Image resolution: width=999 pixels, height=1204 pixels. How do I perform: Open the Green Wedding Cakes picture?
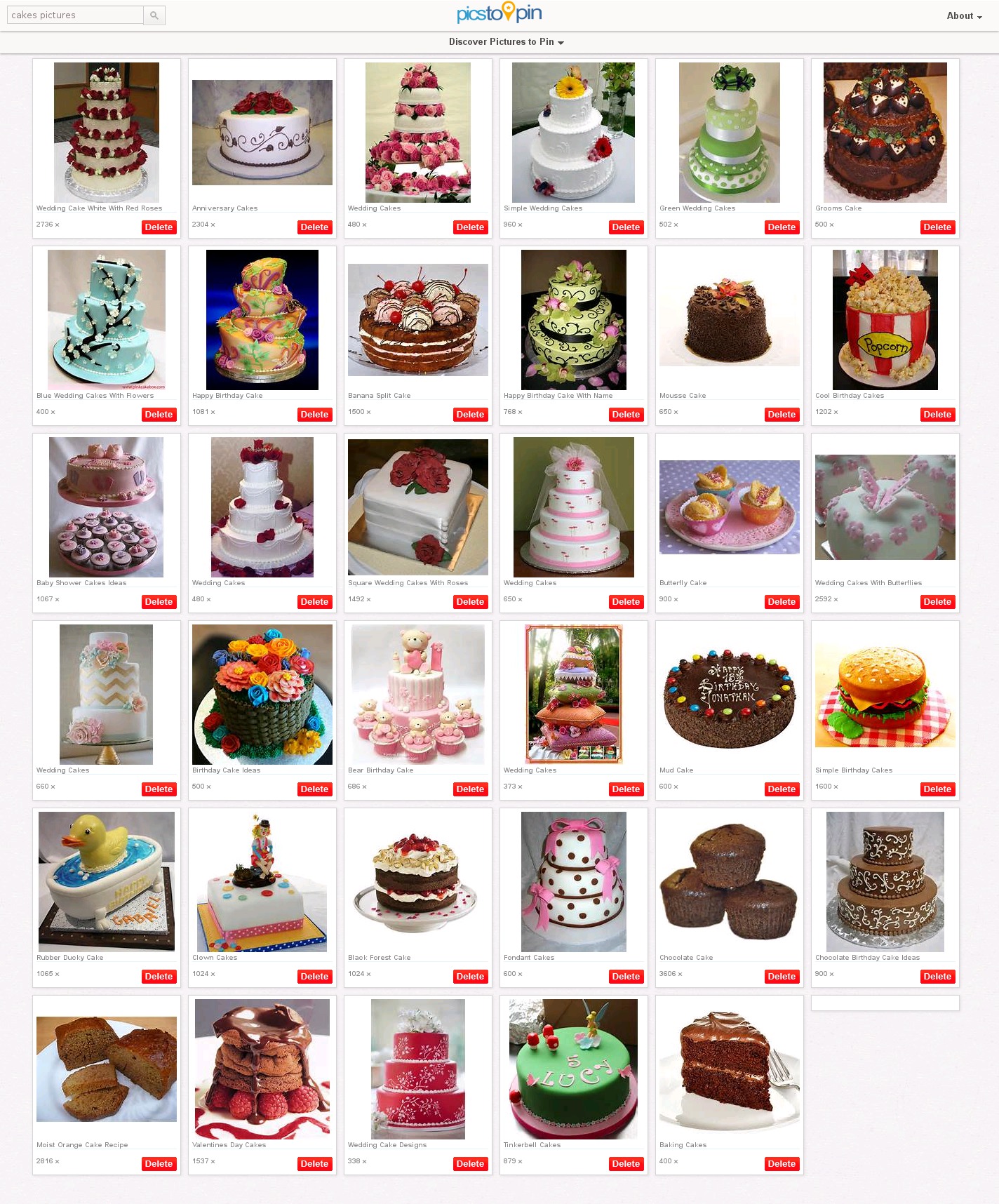coord(730,133)
